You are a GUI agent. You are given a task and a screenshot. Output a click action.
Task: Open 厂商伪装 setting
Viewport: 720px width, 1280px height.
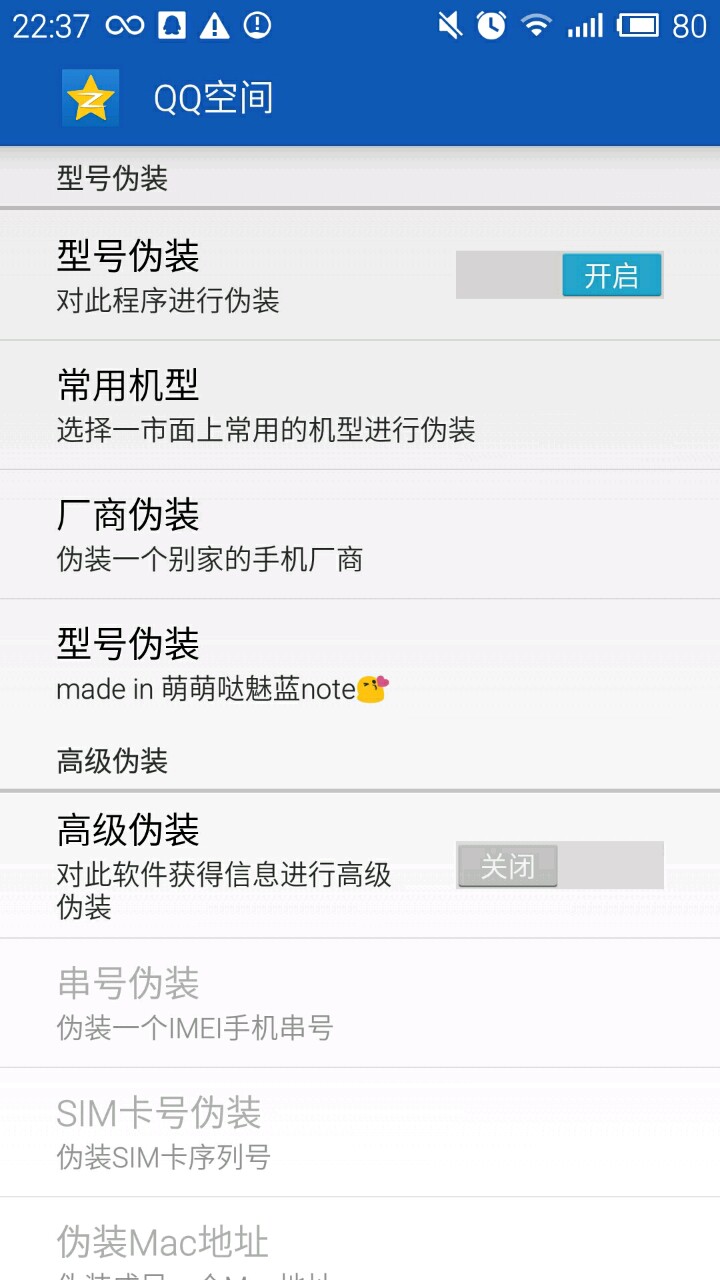tap(360, 534)
